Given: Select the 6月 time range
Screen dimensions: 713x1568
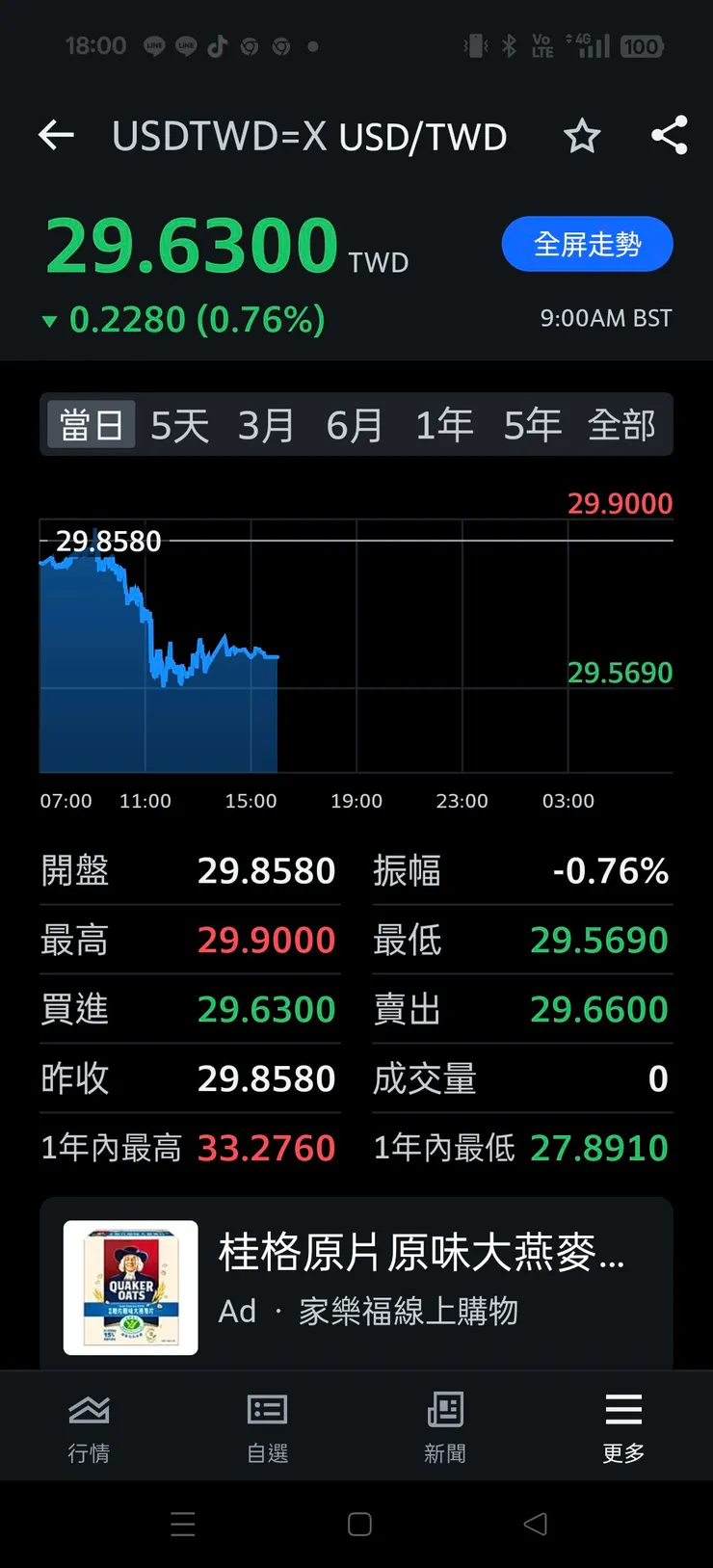Looking at the screenshot, I should coord(356,424).
